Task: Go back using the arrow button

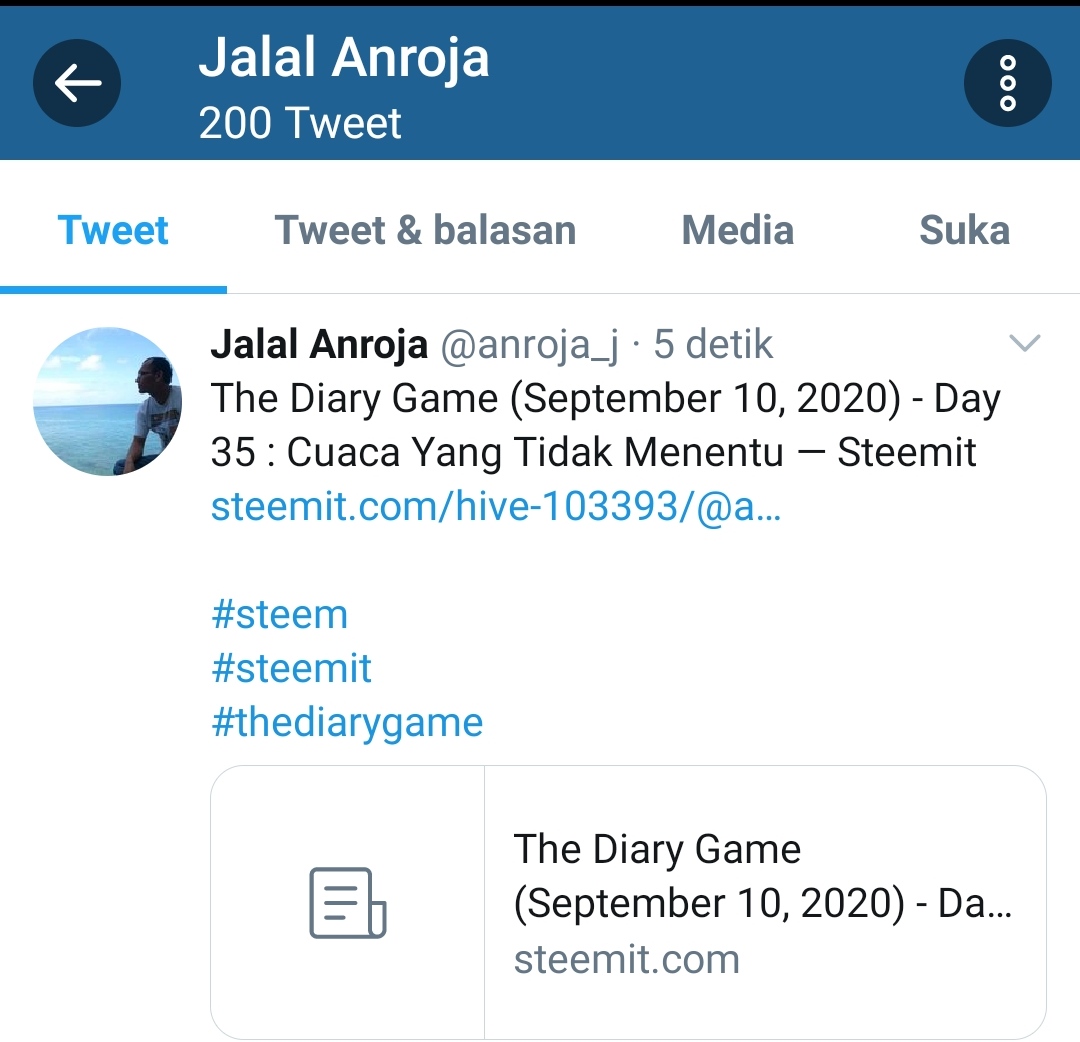Action: coord(77,83)
